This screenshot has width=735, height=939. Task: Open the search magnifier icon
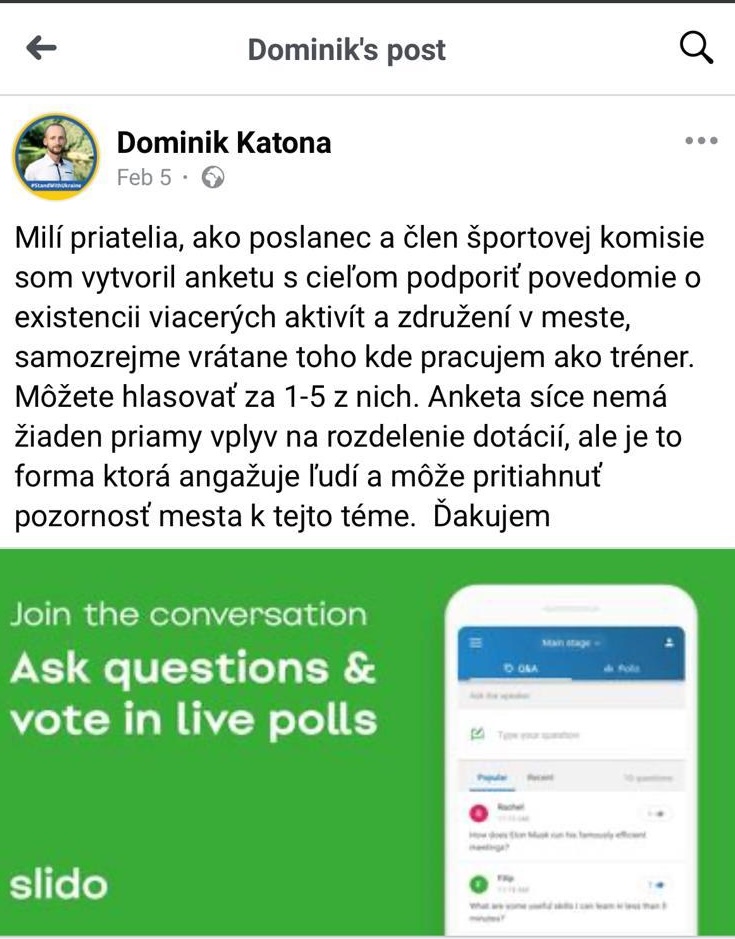[696, 47]
